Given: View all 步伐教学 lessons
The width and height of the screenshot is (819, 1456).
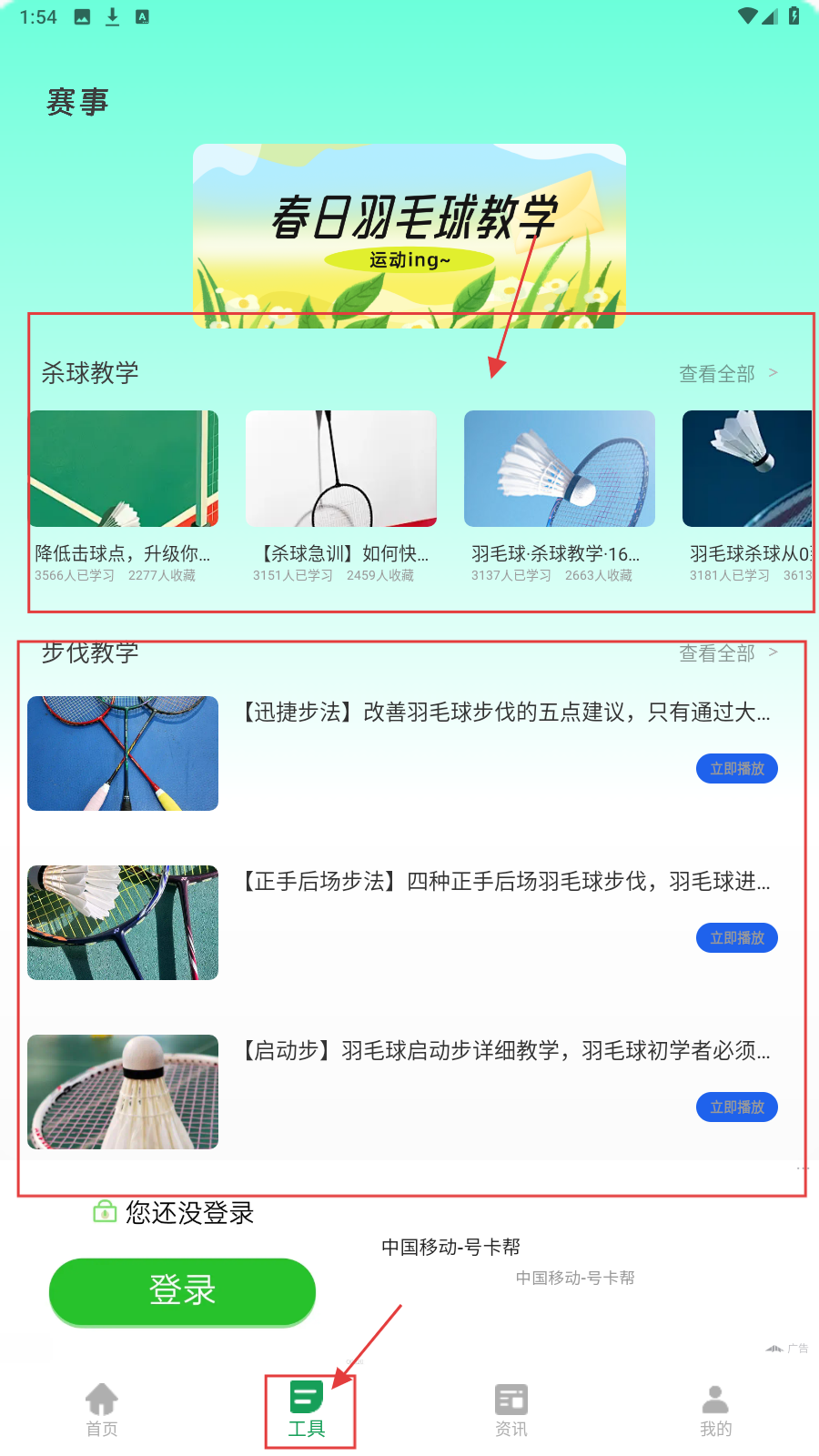Looking at the screenshot, I should (727, 652).
